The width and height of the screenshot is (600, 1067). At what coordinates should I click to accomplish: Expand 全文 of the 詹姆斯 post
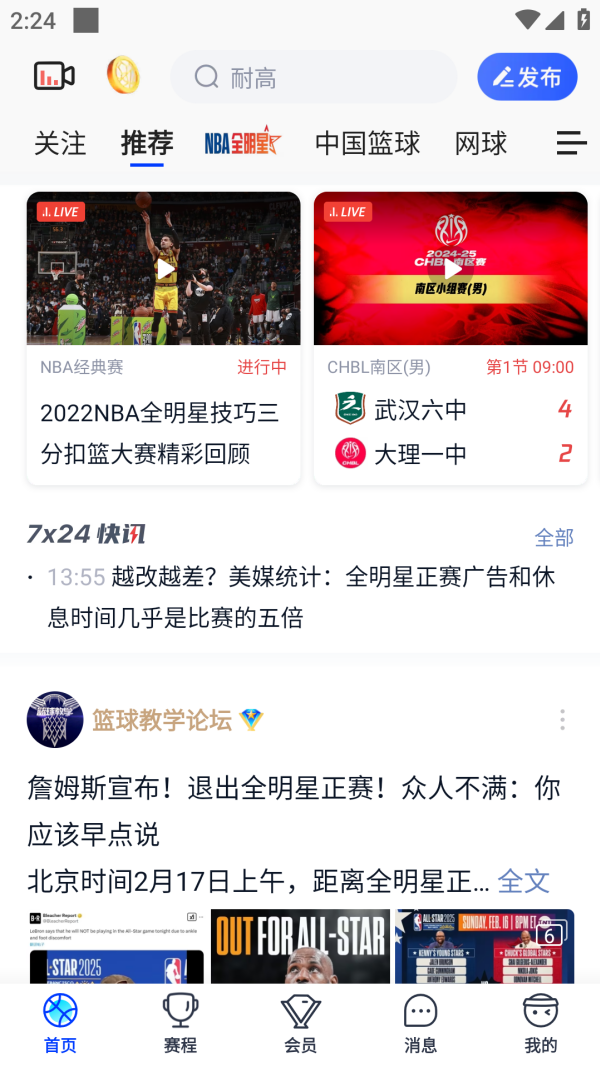(524, 881)
